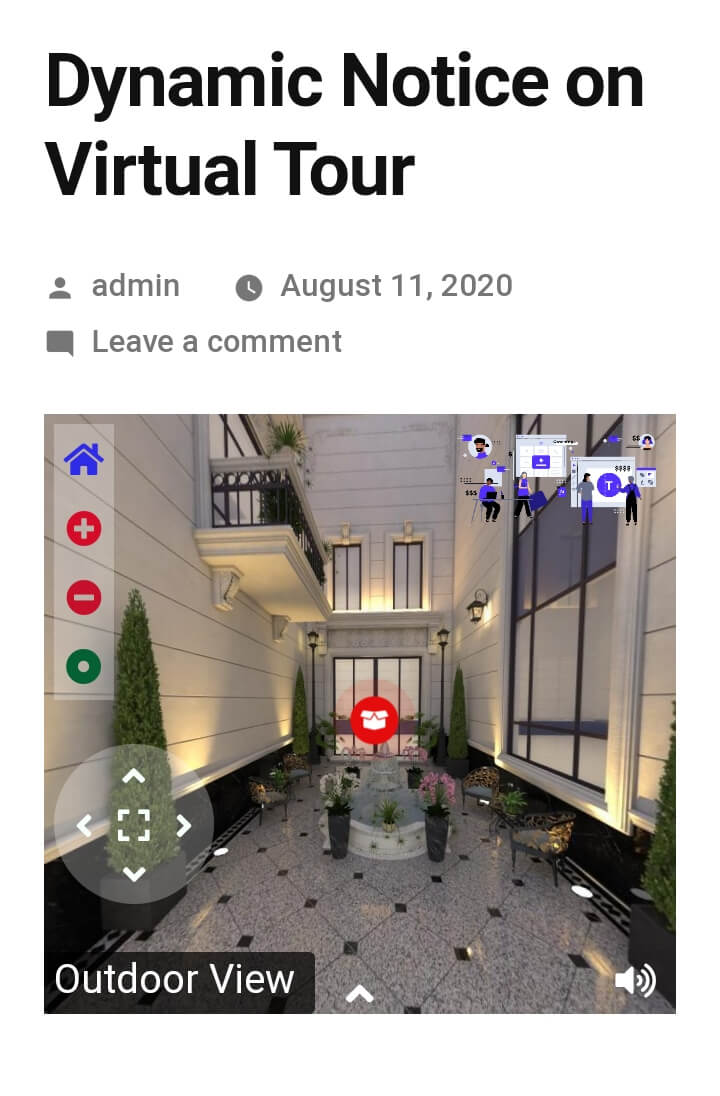Zoom out with the red minus button
This screenshot has height=1096, width=720.
84,597
